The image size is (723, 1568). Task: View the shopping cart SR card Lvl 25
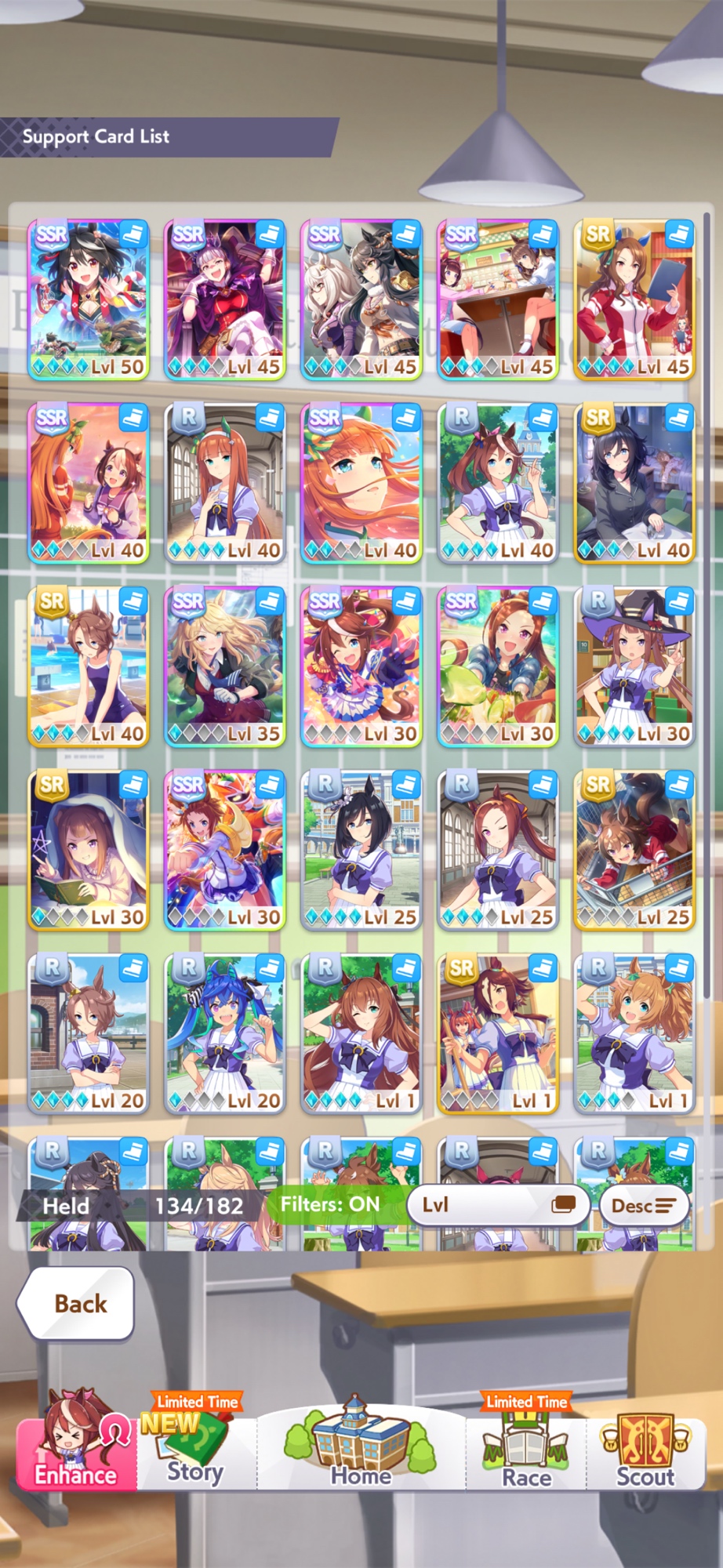click(634, 850)
